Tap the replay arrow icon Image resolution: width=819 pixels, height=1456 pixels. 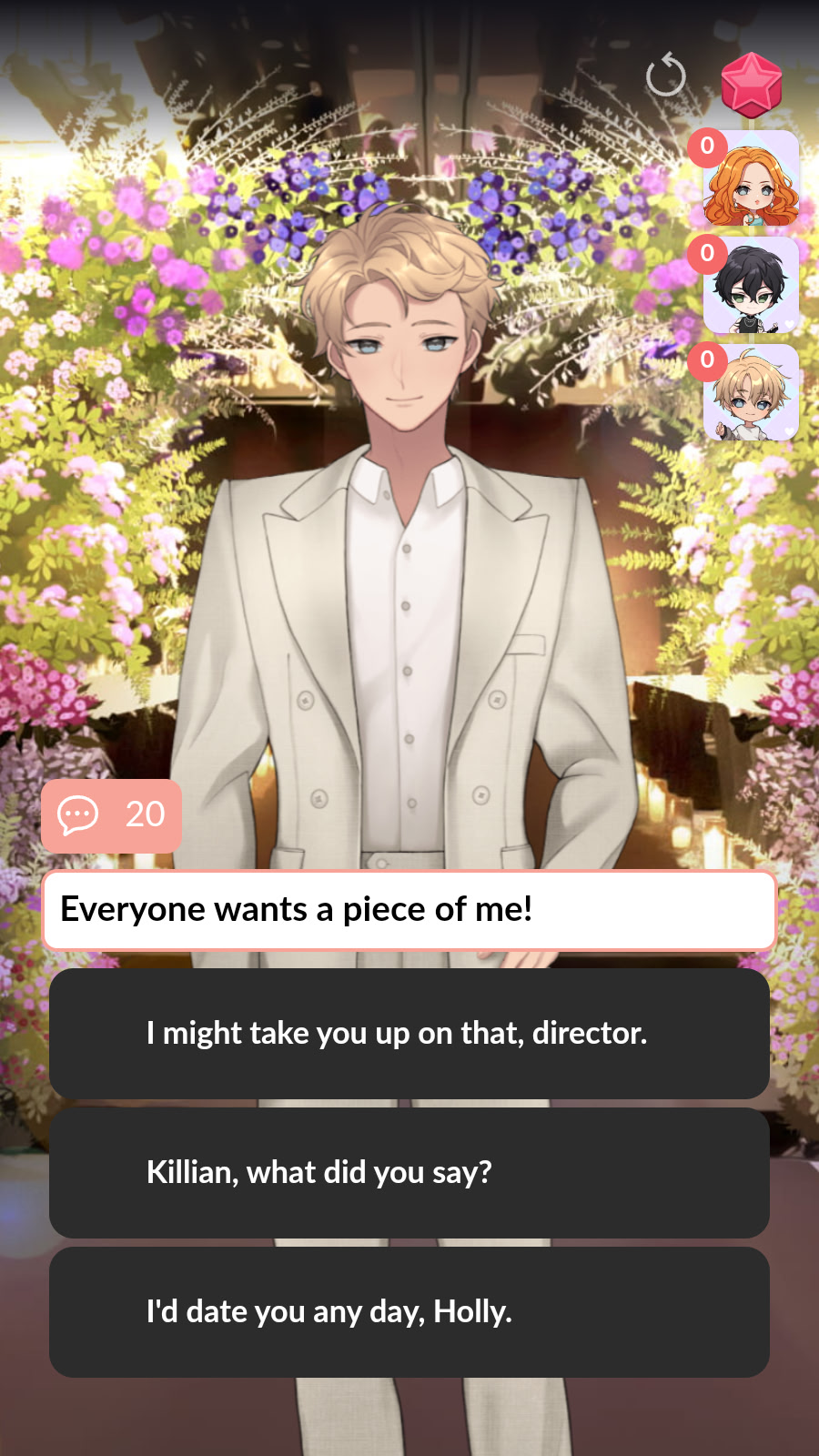665,76
